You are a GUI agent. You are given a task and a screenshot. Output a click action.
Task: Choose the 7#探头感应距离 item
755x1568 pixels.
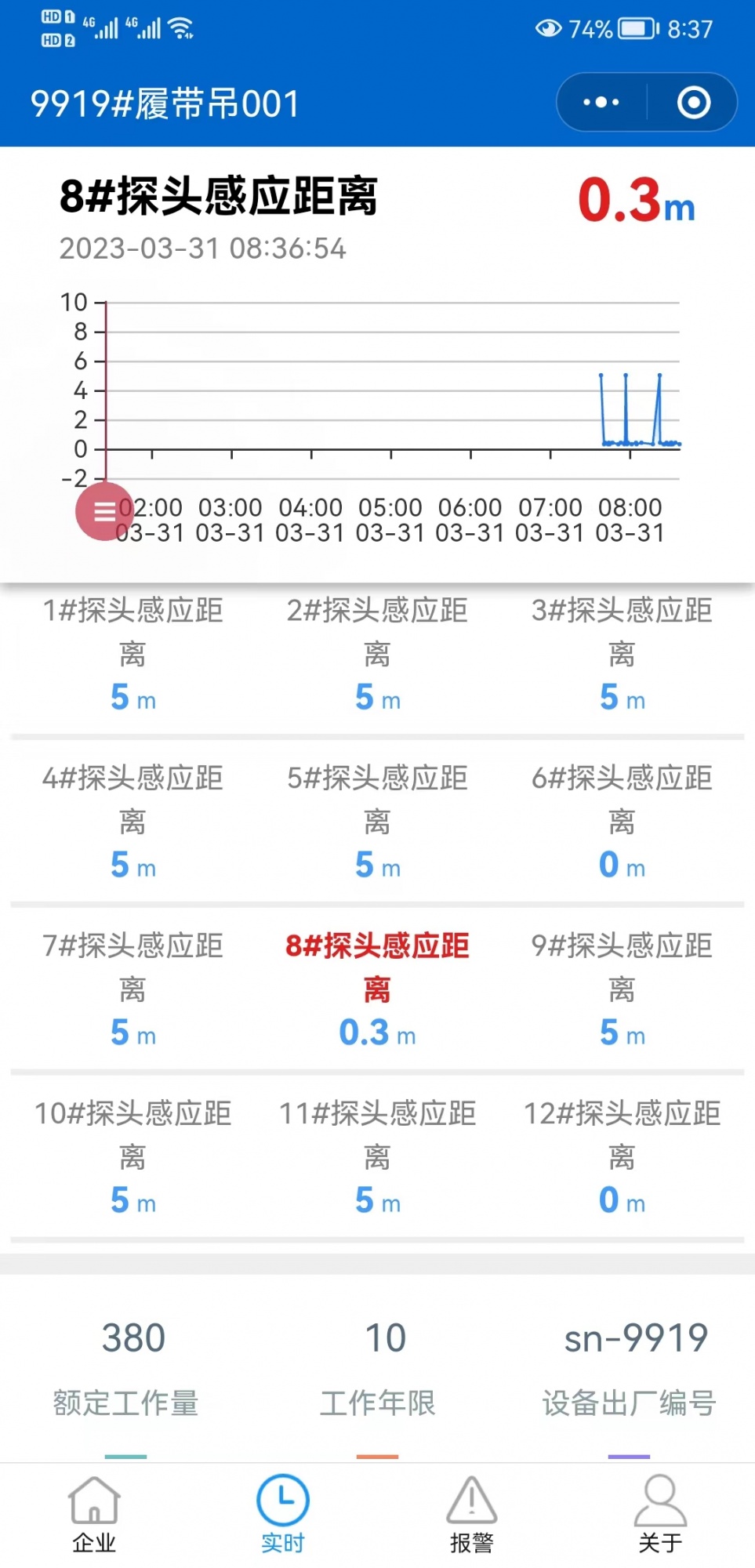coord(133,989)
